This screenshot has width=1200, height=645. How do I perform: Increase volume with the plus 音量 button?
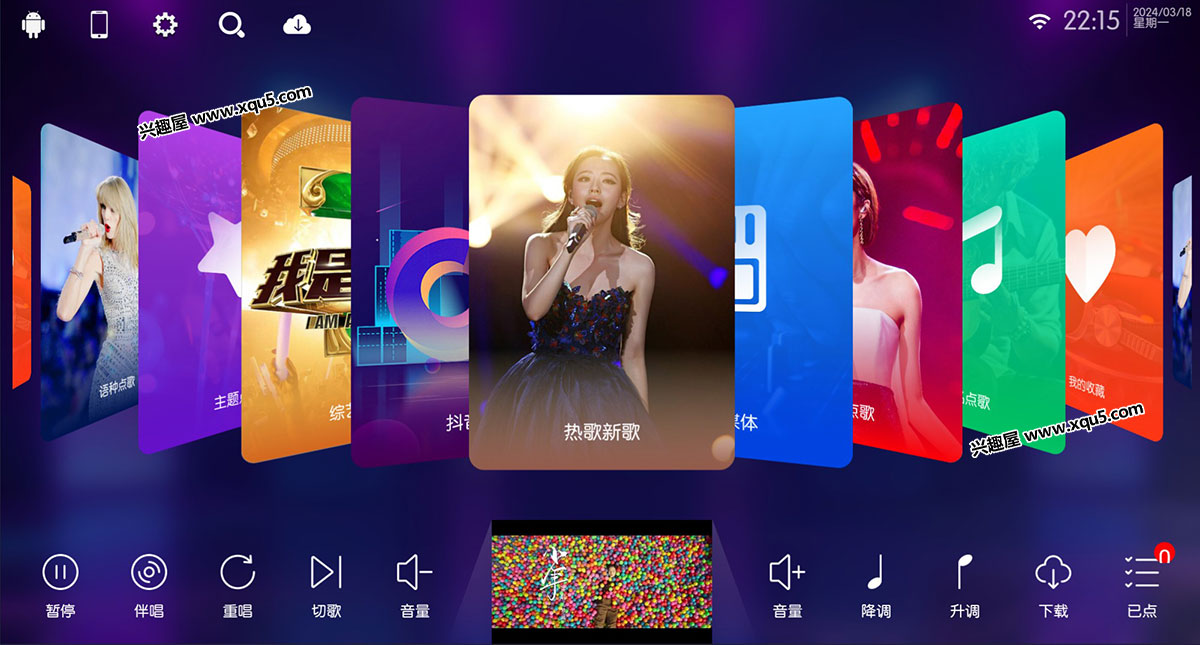[787, 584]
